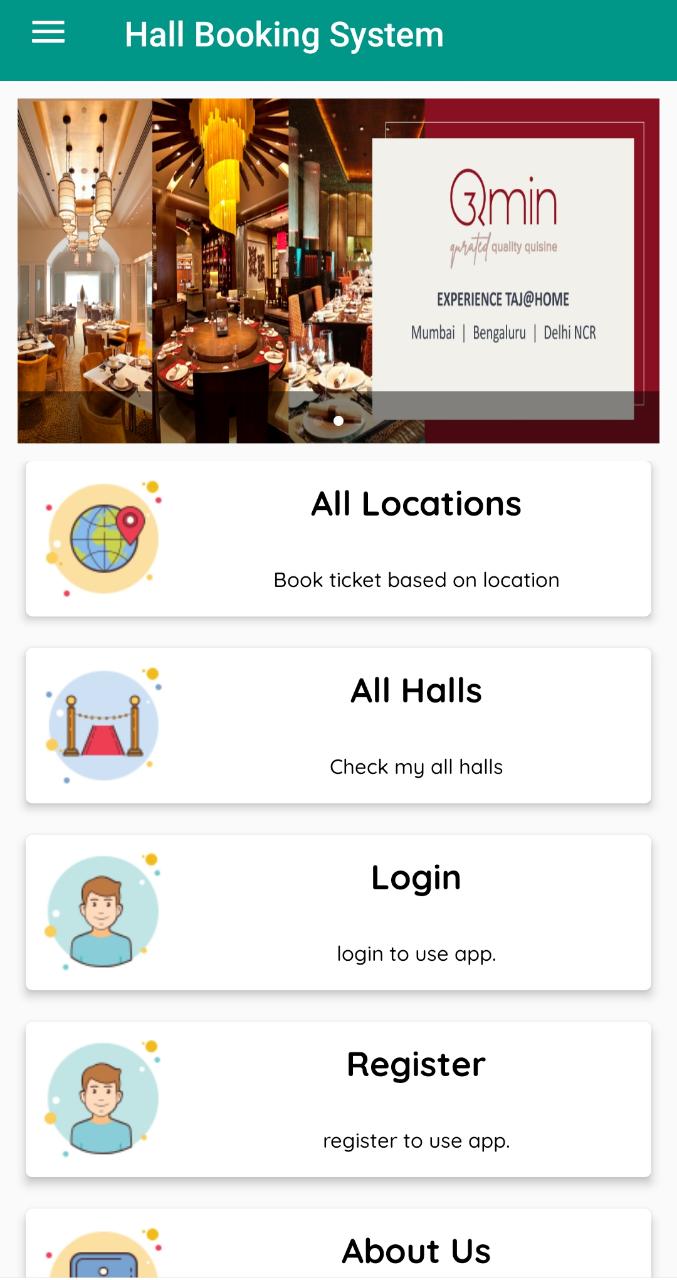Image resolution: width=677 pixels, height=1280 pixels.
Task: Open the About Us card
Action: pyautogui.click(x=338, y=1244)
